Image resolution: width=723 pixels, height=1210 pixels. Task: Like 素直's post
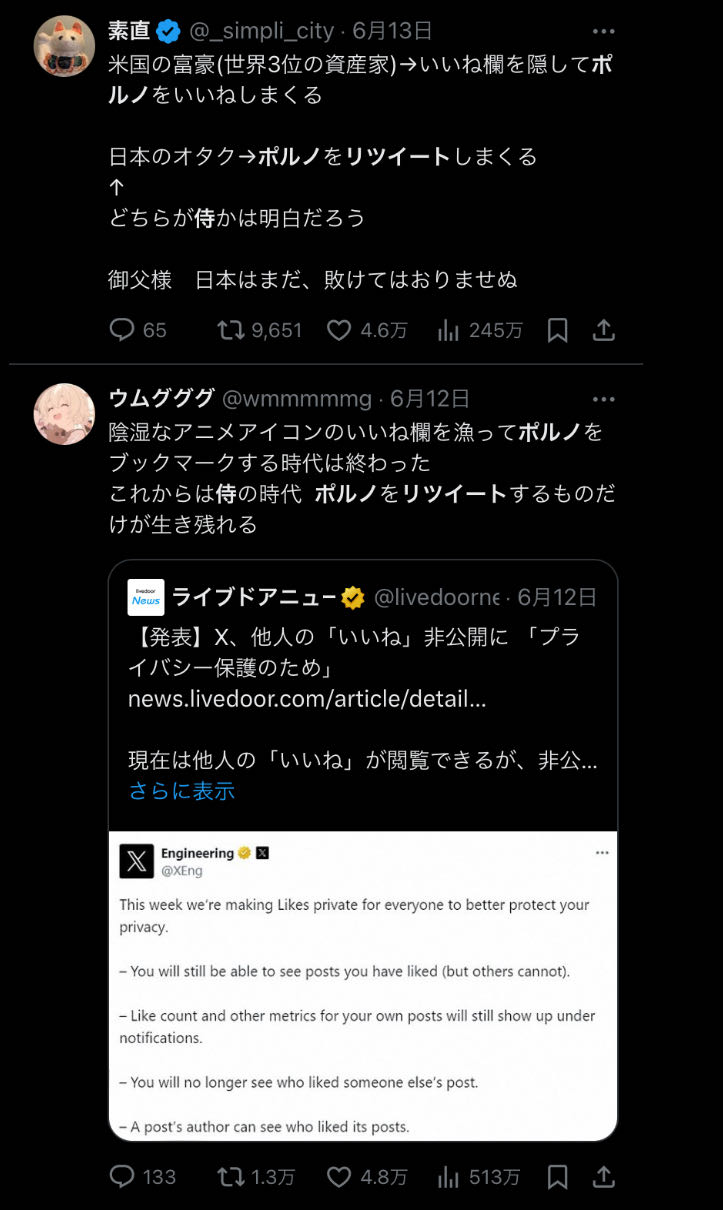point(367,330)
